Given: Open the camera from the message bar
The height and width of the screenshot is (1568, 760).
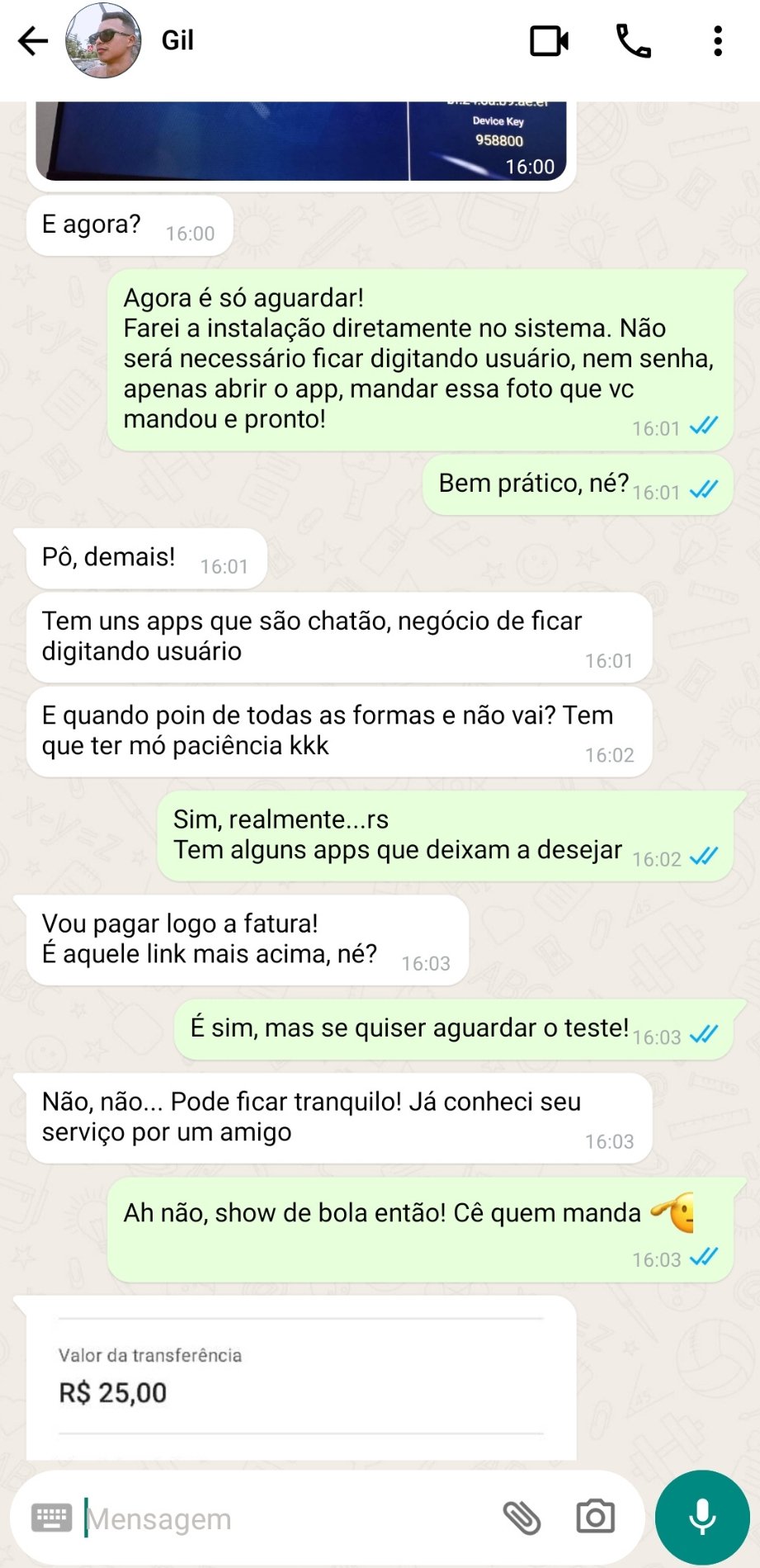Looking at the screenshot, I should click(594, 1517).
